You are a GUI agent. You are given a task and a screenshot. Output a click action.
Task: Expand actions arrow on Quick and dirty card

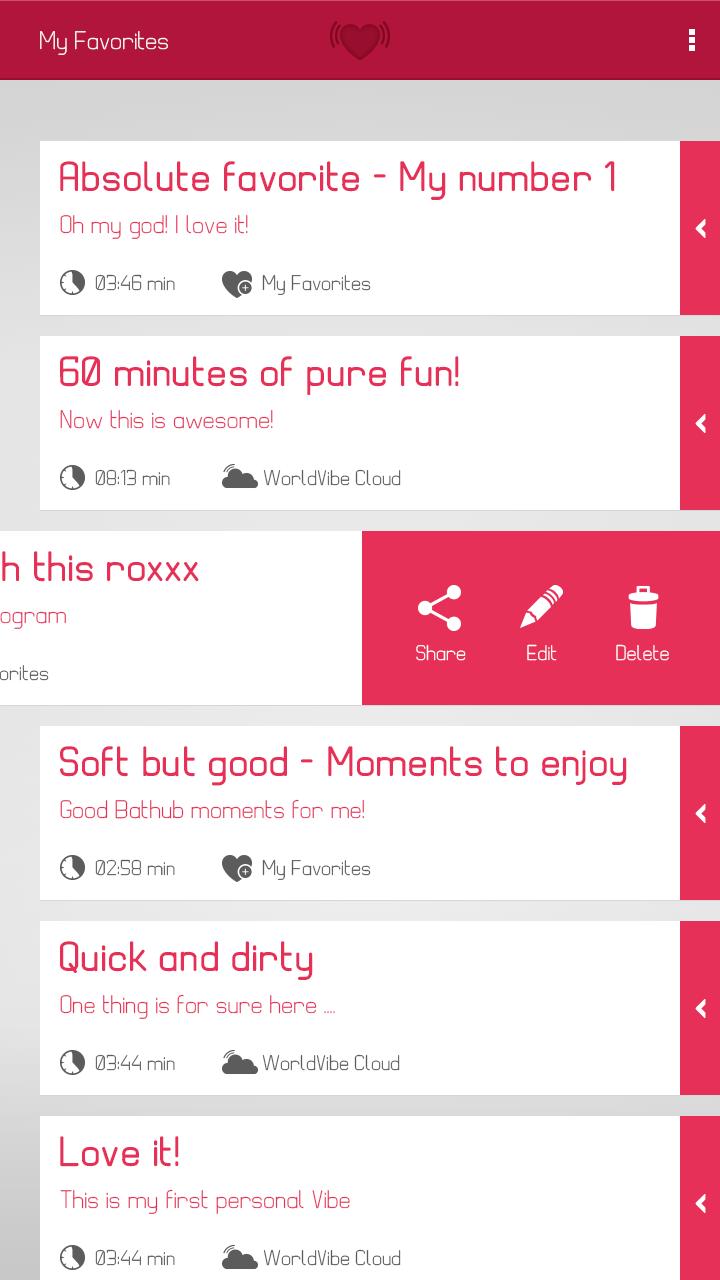click(700, 1008)
